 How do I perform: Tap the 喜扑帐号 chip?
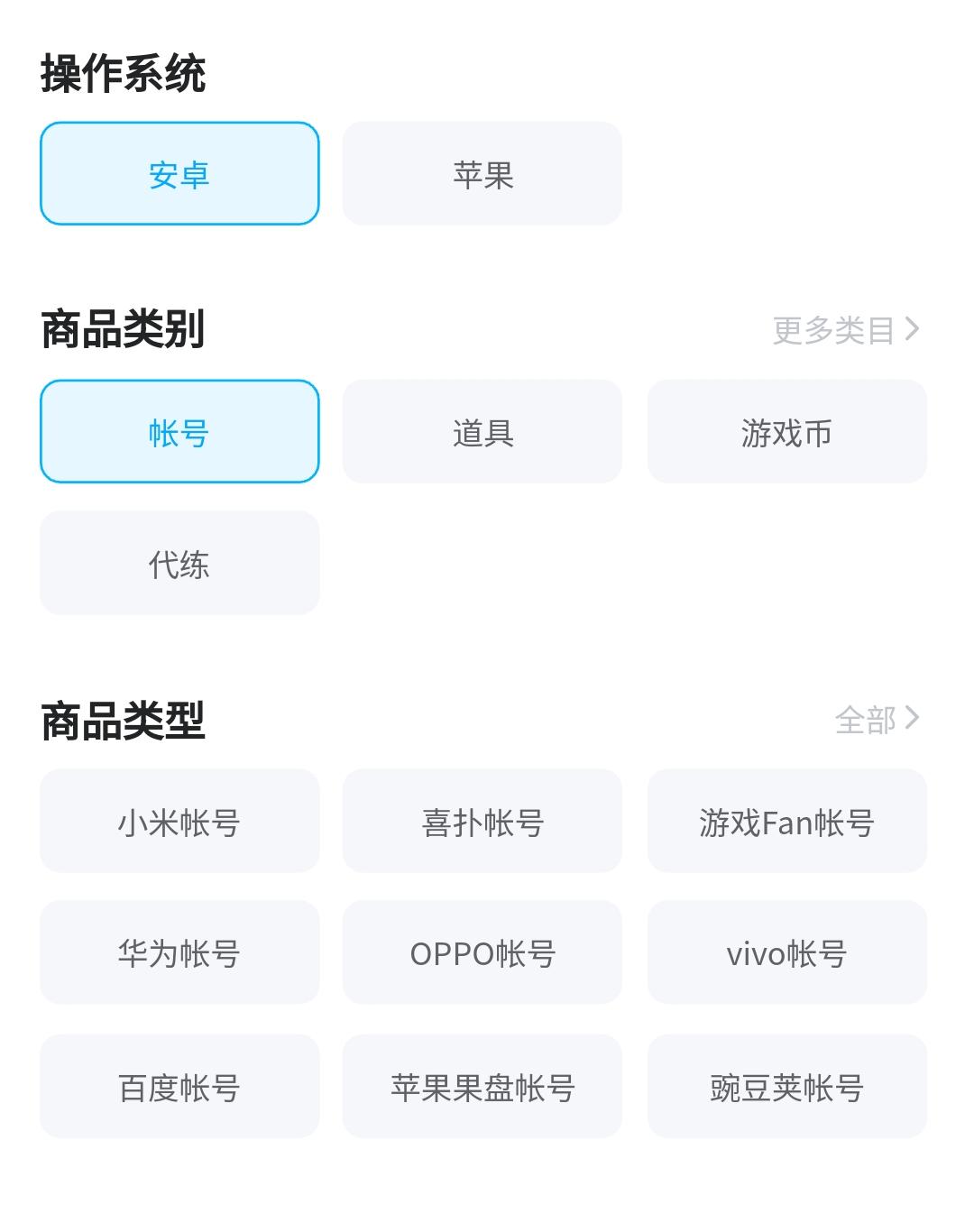coord(482,822)
